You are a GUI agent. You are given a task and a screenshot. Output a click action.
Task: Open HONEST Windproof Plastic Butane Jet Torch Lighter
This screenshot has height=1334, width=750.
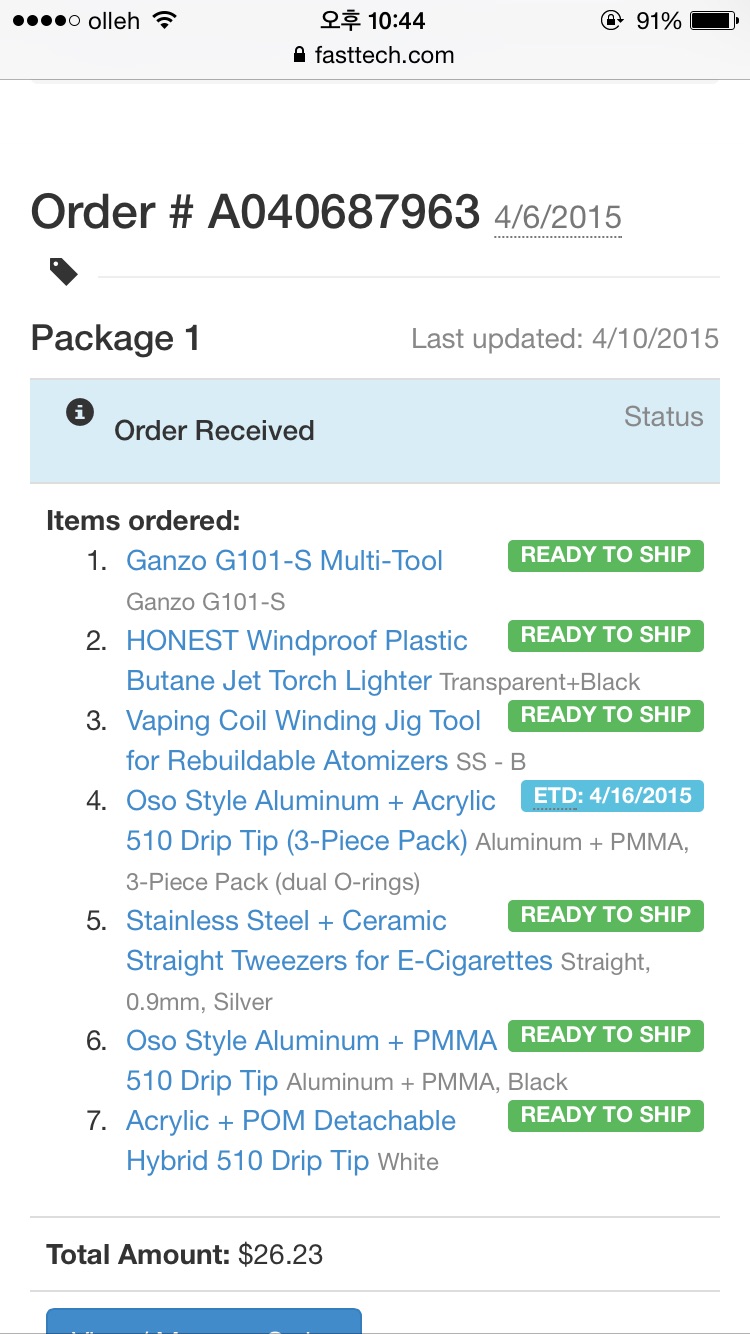(x=297, y=660)
